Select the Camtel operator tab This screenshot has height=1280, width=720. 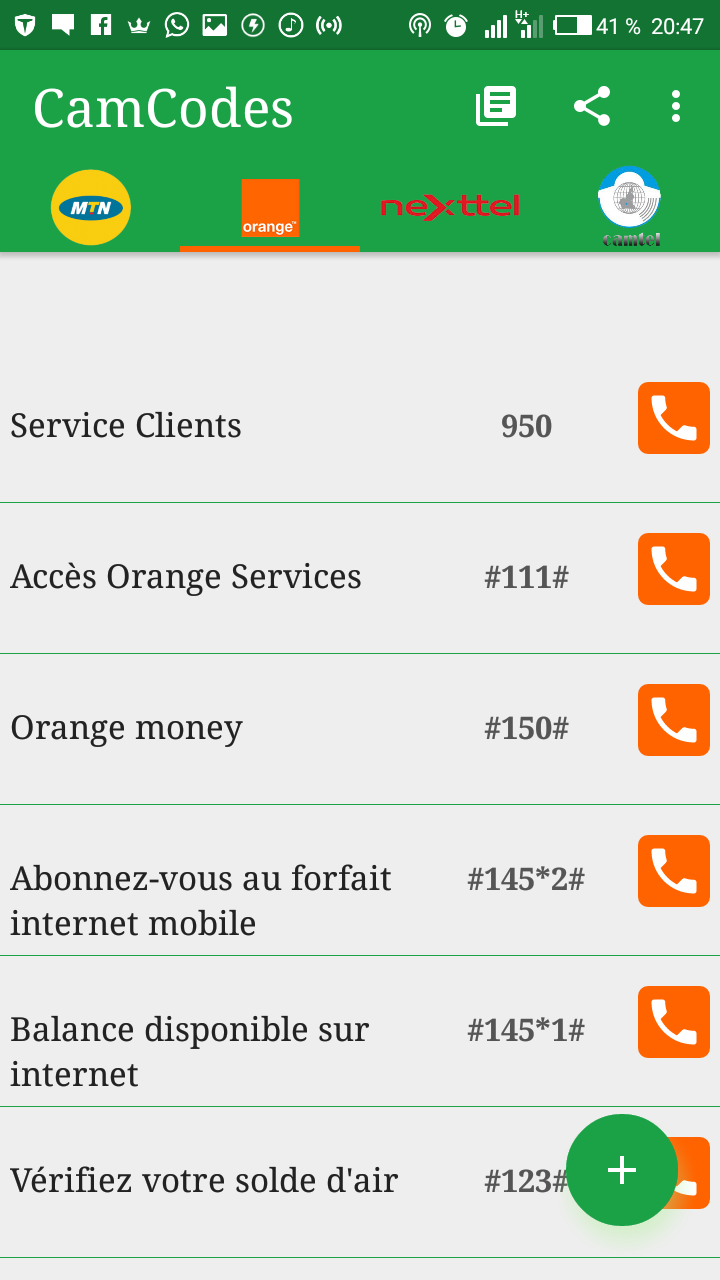[629, 205]
